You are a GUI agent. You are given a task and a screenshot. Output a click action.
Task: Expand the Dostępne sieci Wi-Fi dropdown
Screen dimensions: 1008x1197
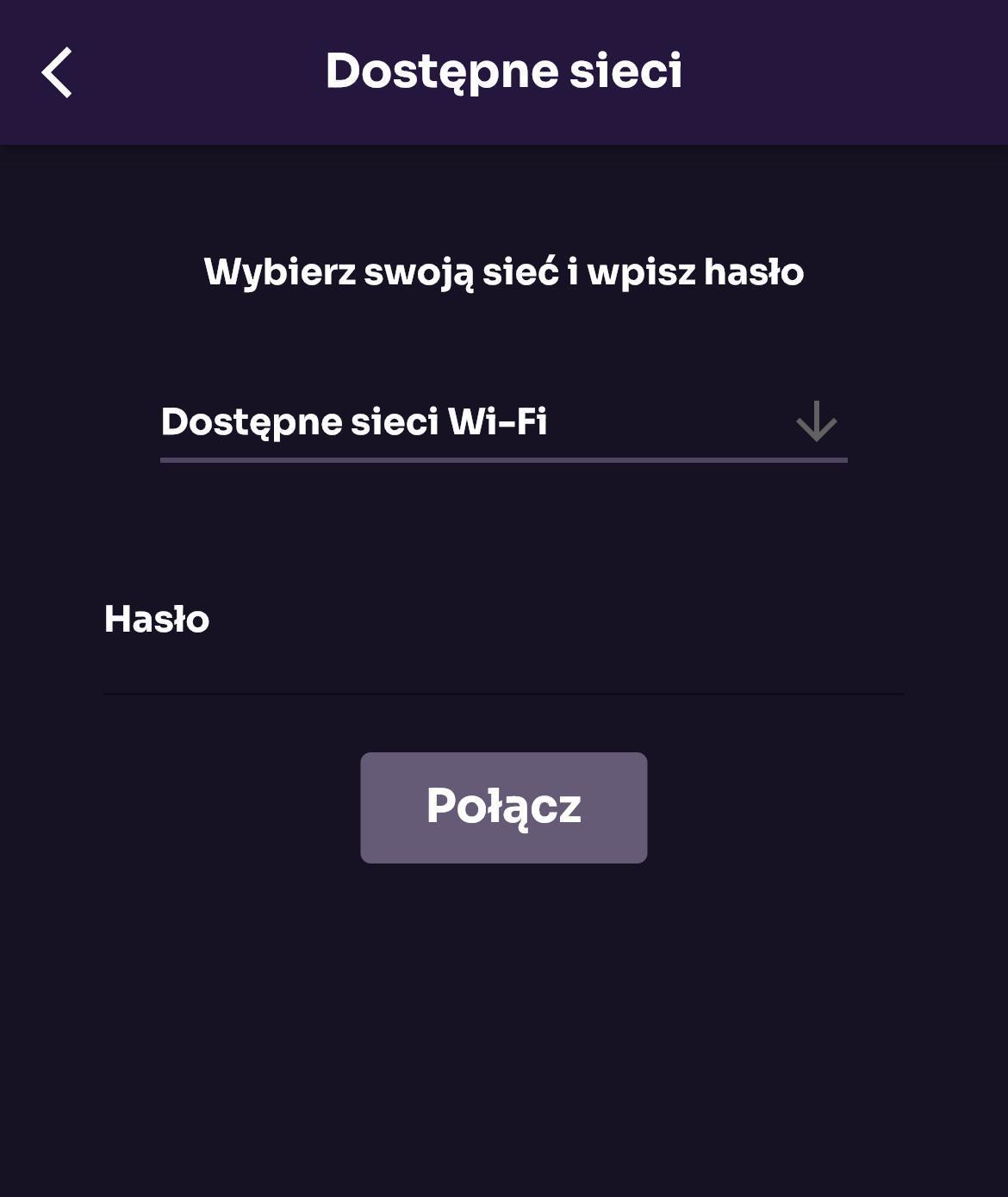point(503,422)
